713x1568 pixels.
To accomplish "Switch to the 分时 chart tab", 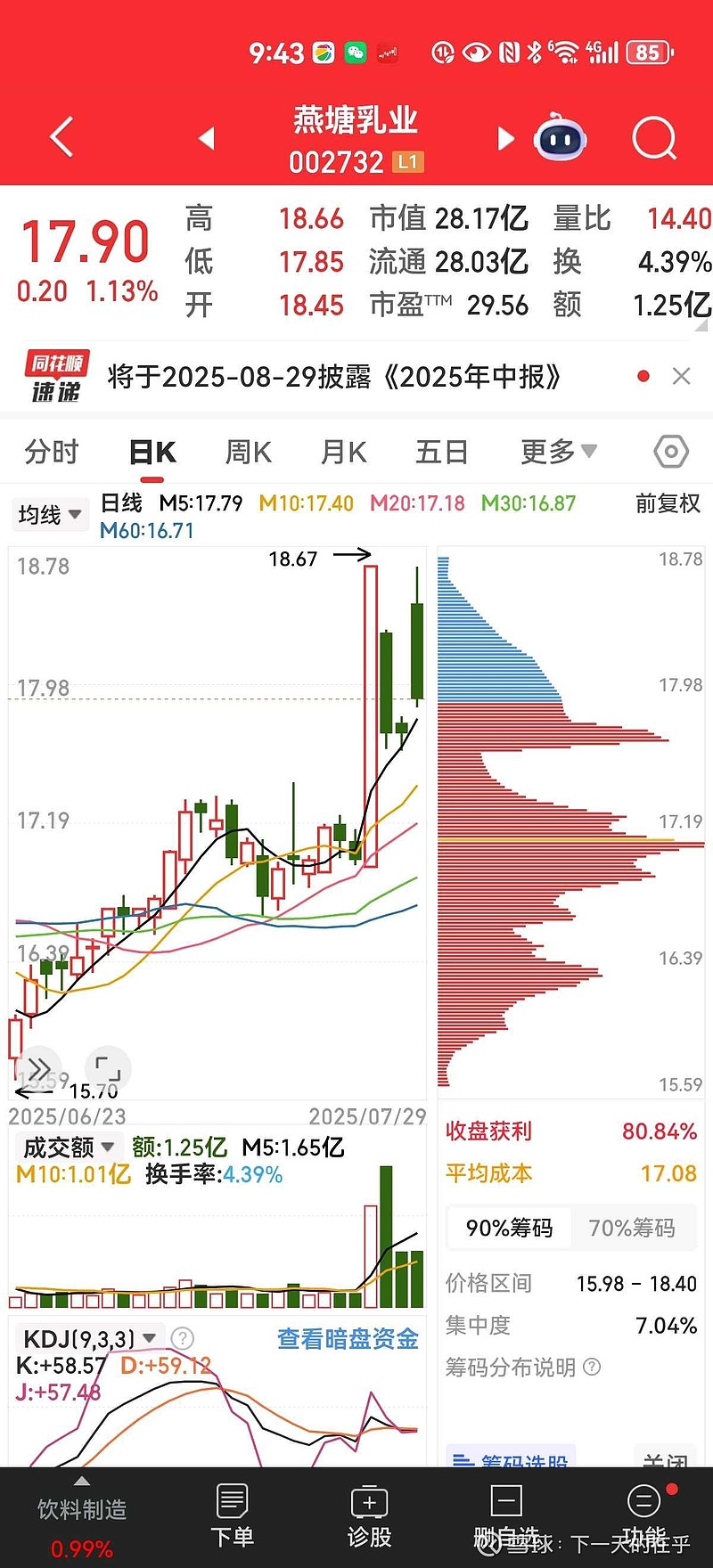I will [51, 452].
